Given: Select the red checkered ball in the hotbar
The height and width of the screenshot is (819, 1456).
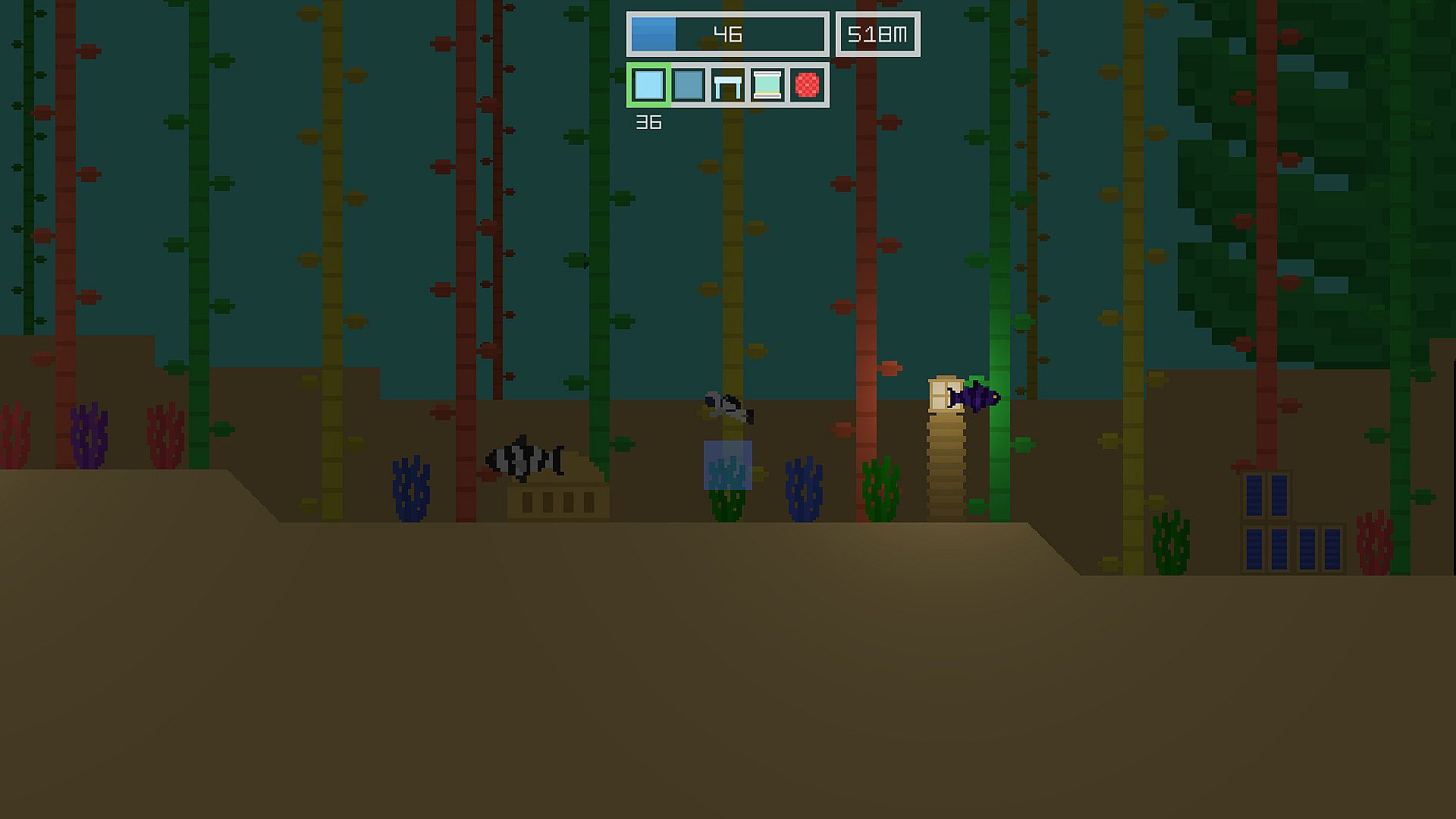Looking at the screenshot, I should [807, 85].
